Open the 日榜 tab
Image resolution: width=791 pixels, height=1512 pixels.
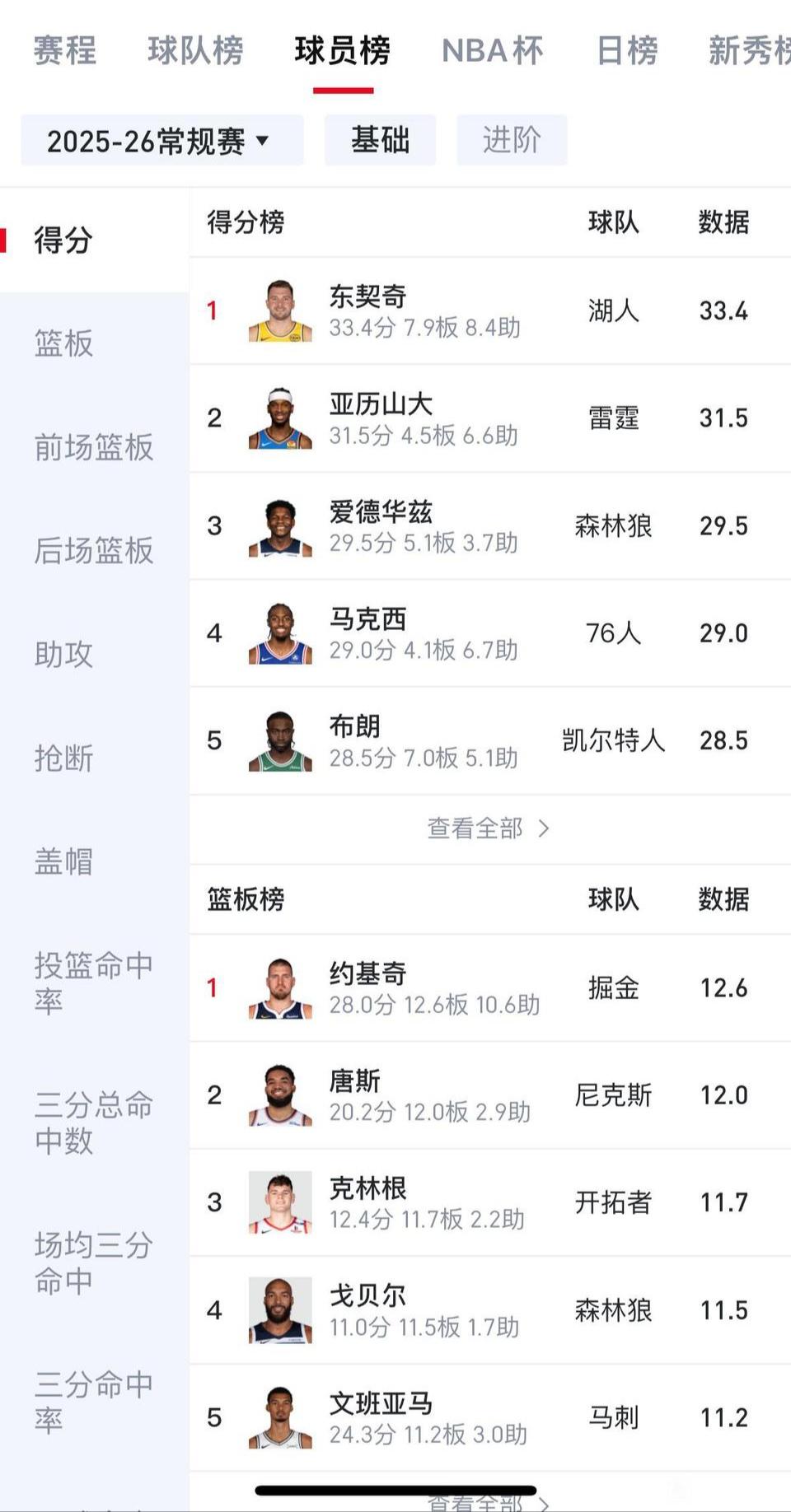point(627,51)
